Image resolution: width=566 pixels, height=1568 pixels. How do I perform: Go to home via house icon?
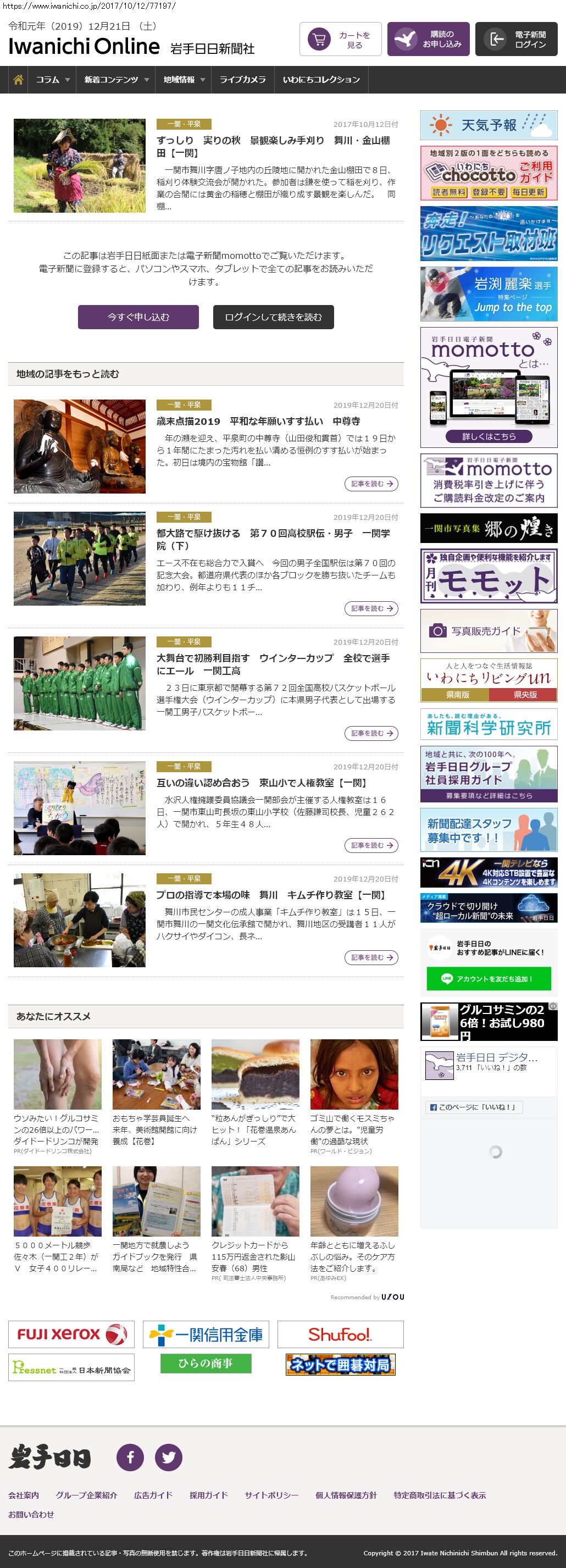tap(18, 80)
